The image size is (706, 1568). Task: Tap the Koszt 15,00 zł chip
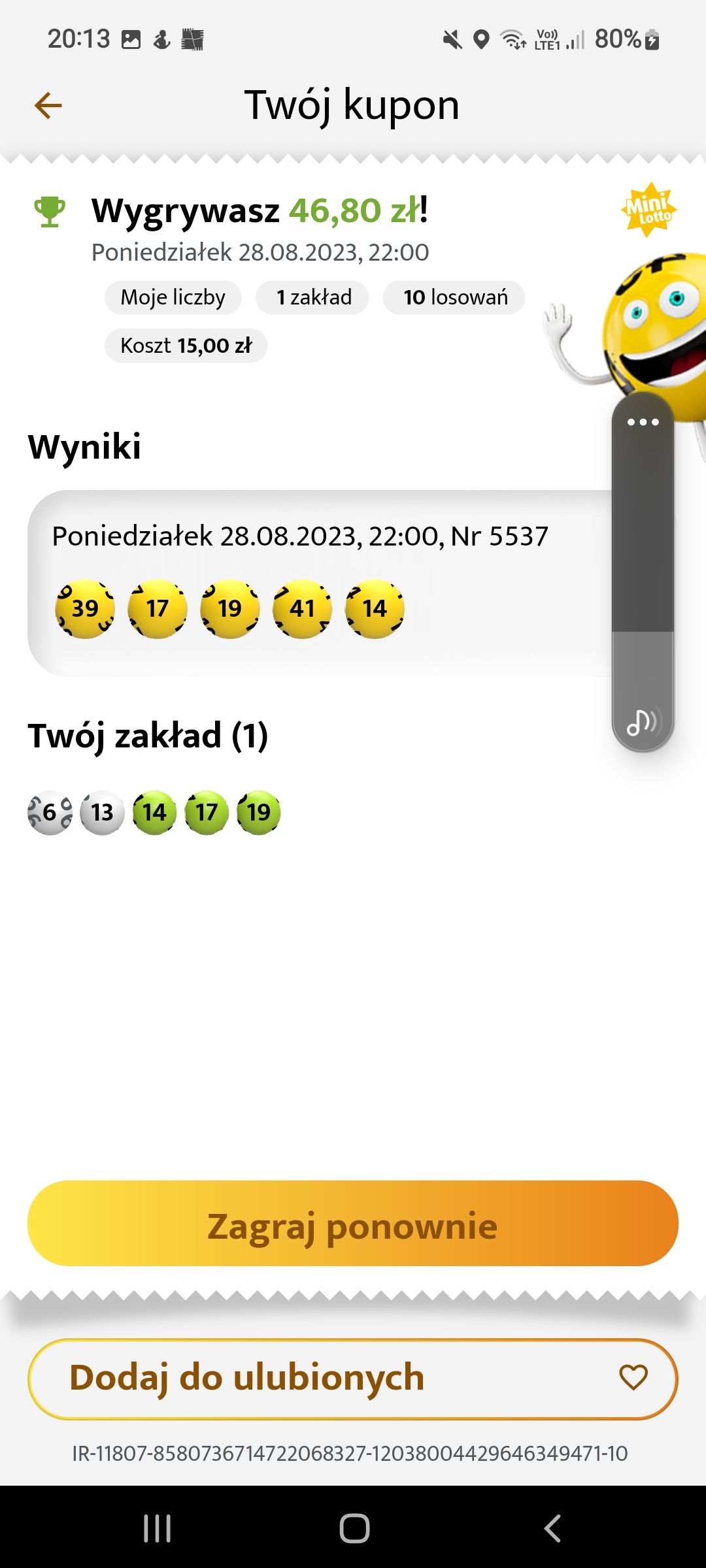(x=186, y=345)
